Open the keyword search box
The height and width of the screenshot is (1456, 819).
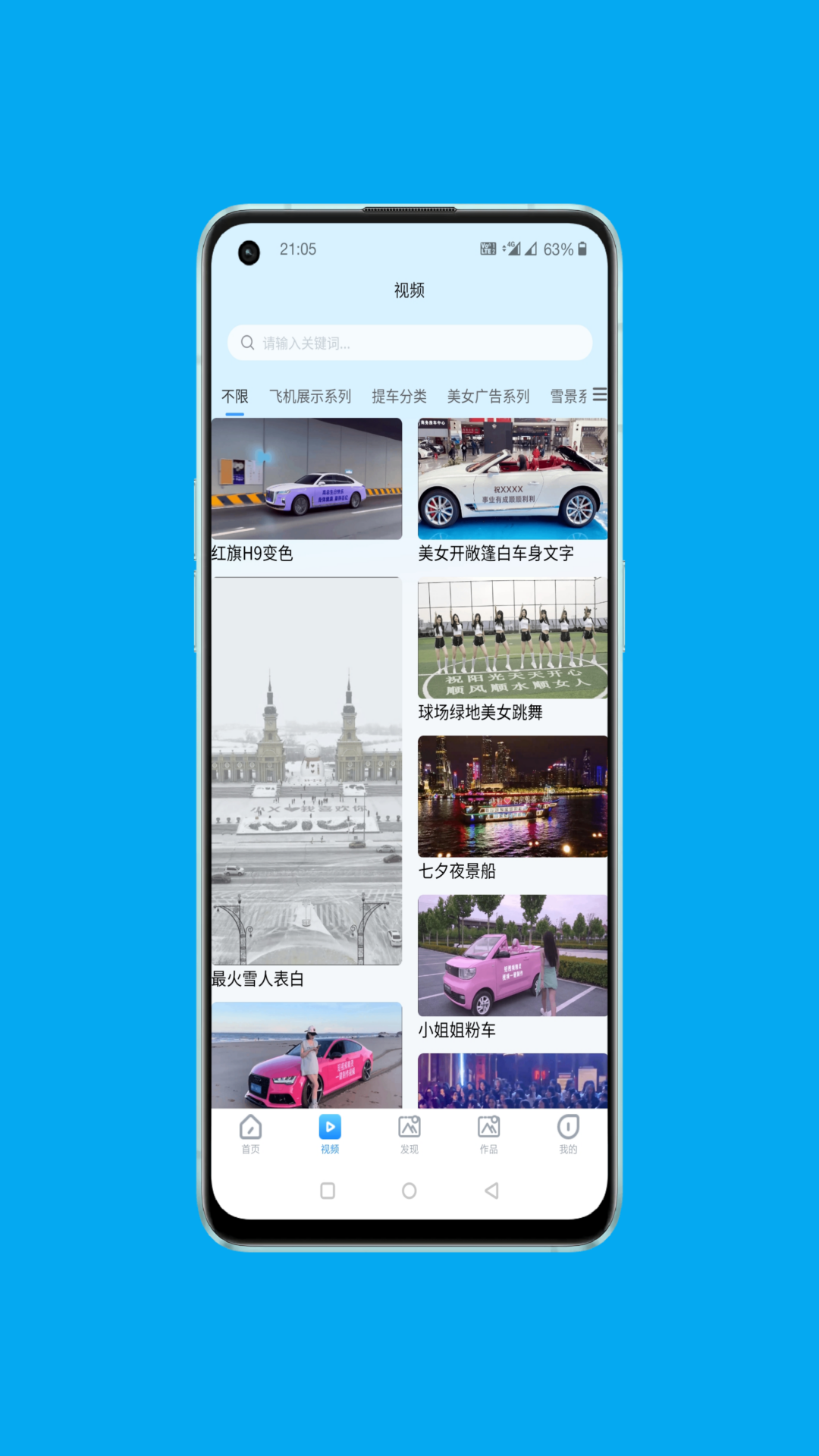409,343
